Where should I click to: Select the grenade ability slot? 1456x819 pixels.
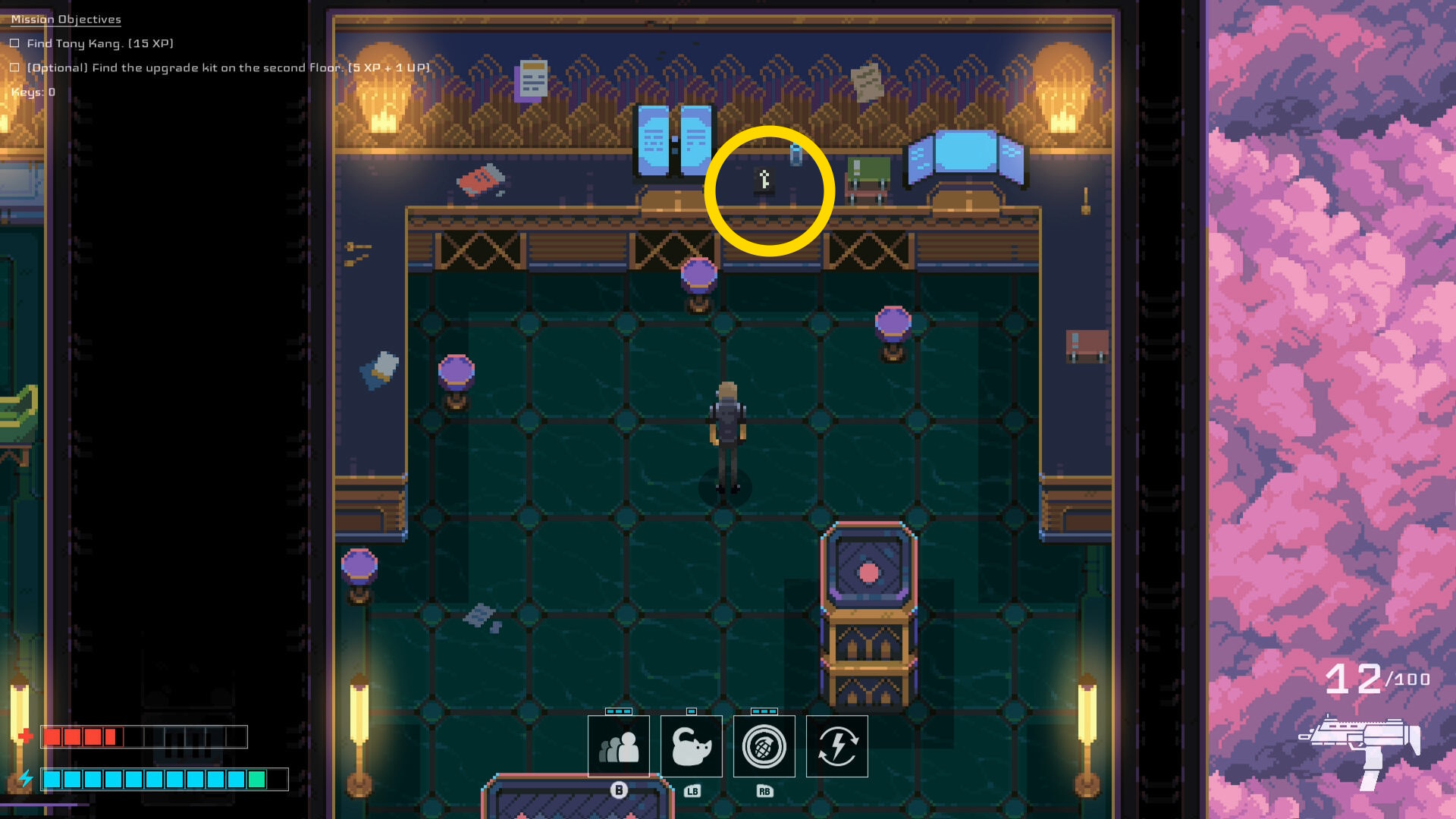(764, 746)
